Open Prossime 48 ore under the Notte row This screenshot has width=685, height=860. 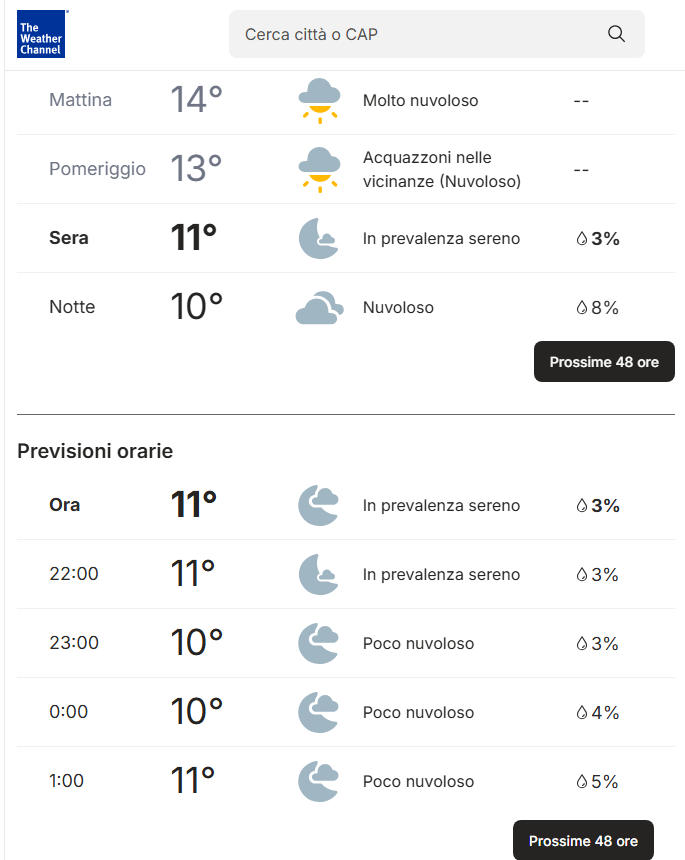click(x=604, y=362)
